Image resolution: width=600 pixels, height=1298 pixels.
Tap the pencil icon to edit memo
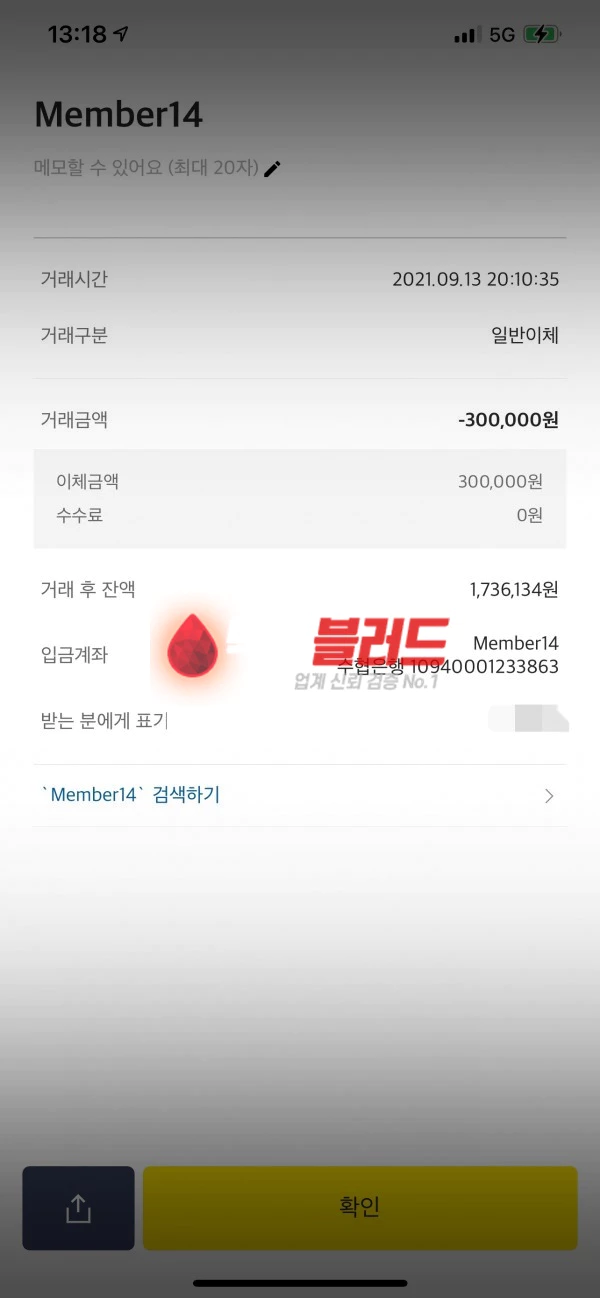272,169
